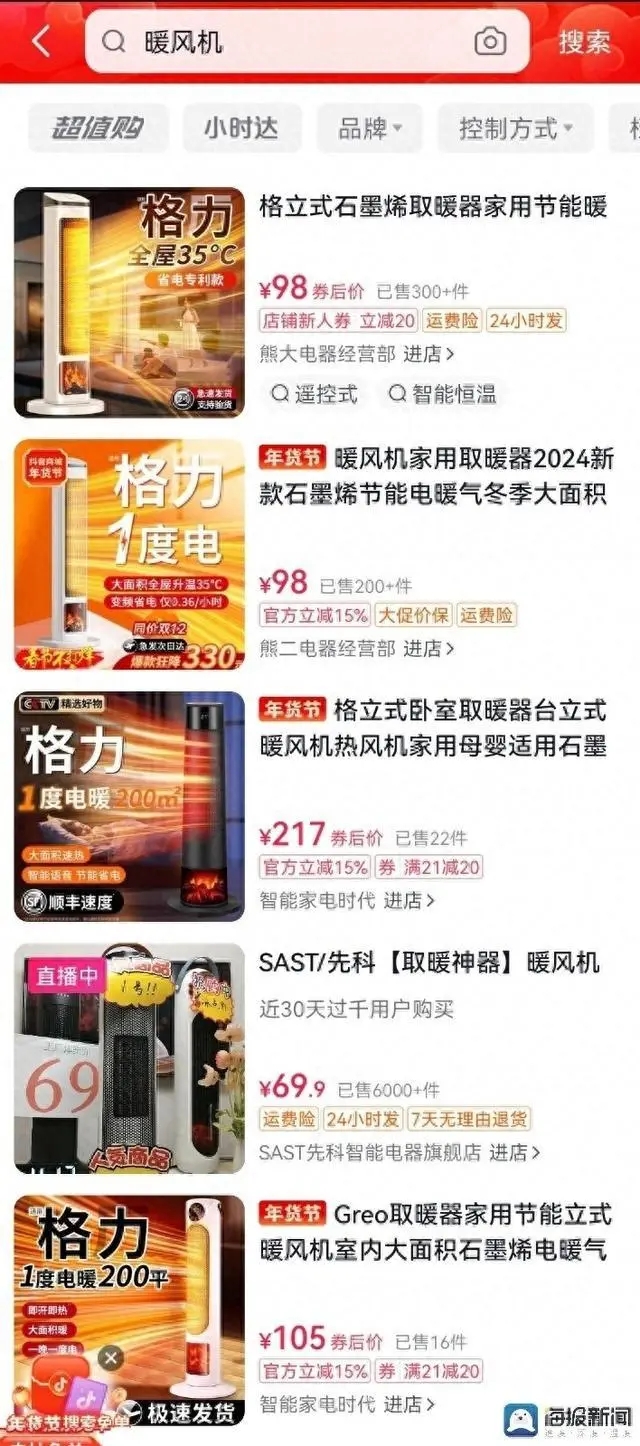The width and height of the screenshot is (640, 1446).
Task: Tap the 搜索 button
Action: pos(584,42)
